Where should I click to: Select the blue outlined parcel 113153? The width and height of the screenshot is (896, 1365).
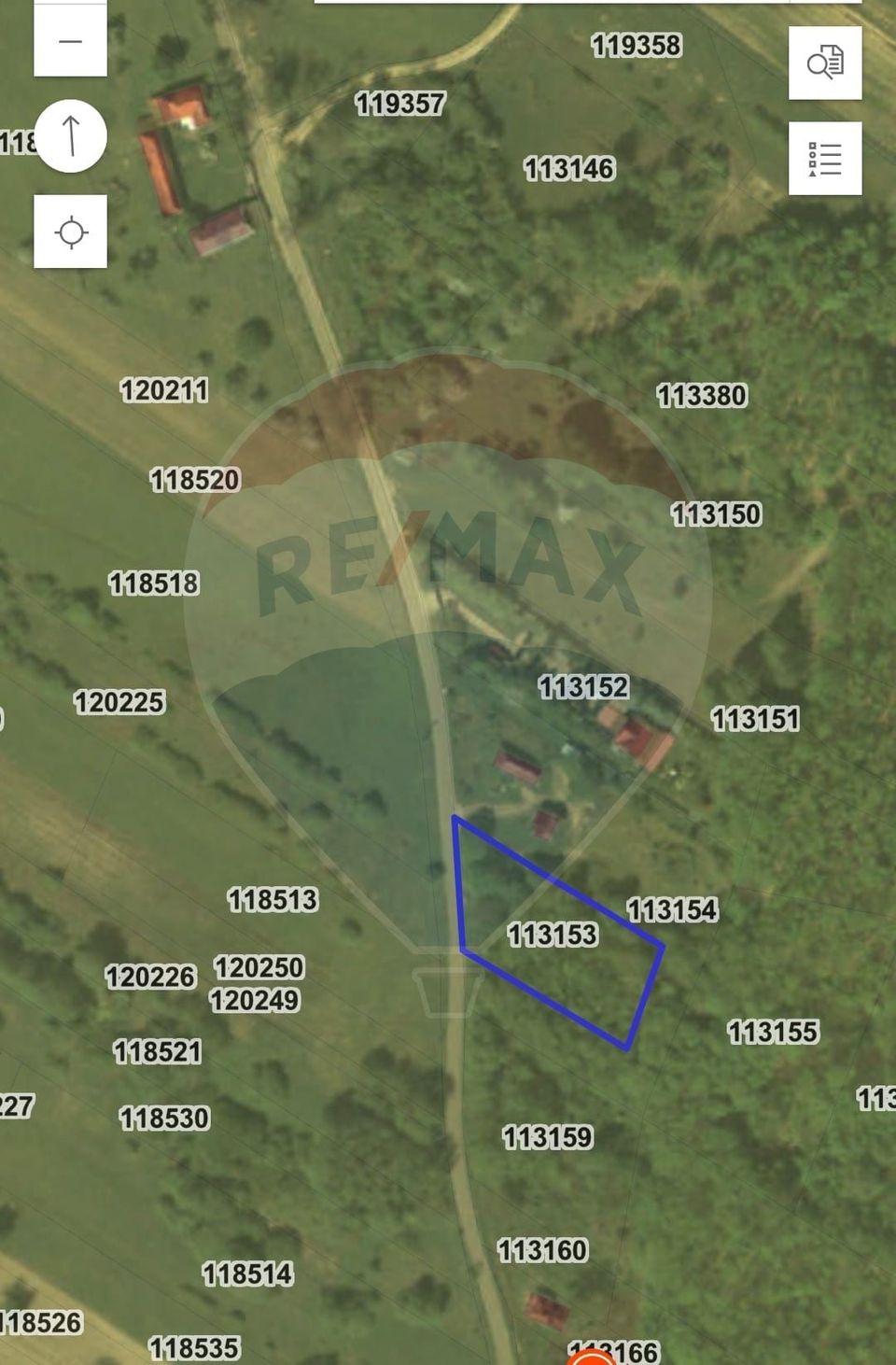555,934
